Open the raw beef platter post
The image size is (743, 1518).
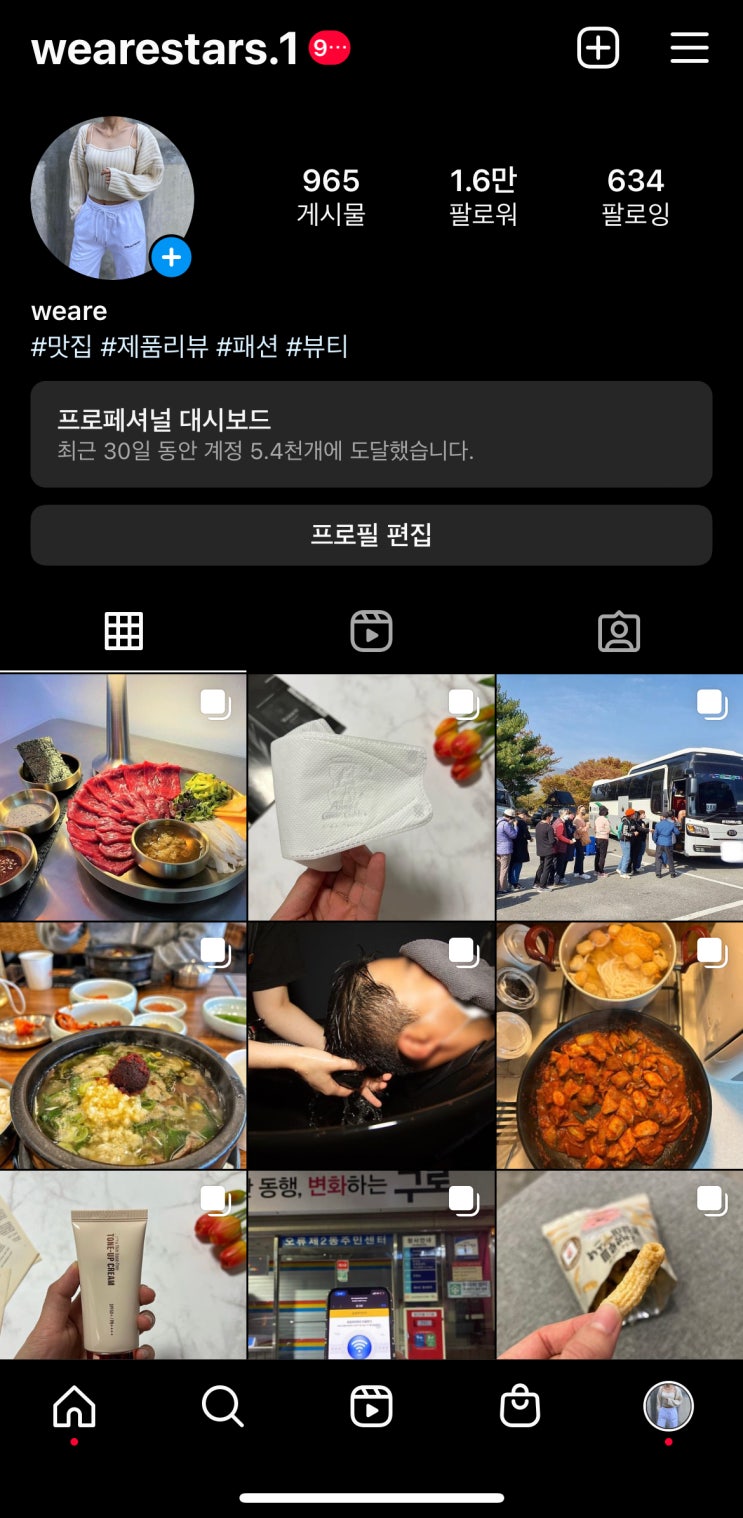(123, 797)
